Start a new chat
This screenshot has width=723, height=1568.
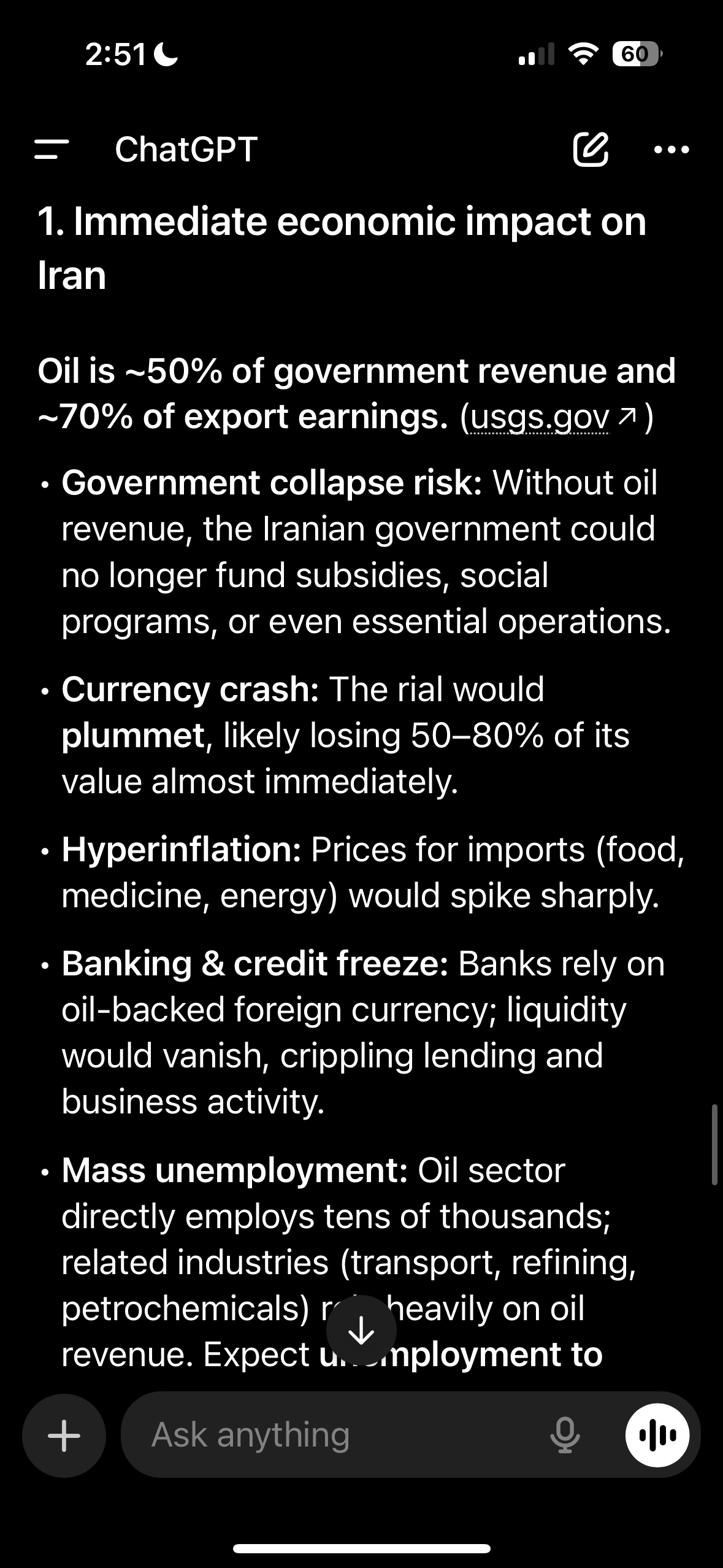click(x=591, y=149)
